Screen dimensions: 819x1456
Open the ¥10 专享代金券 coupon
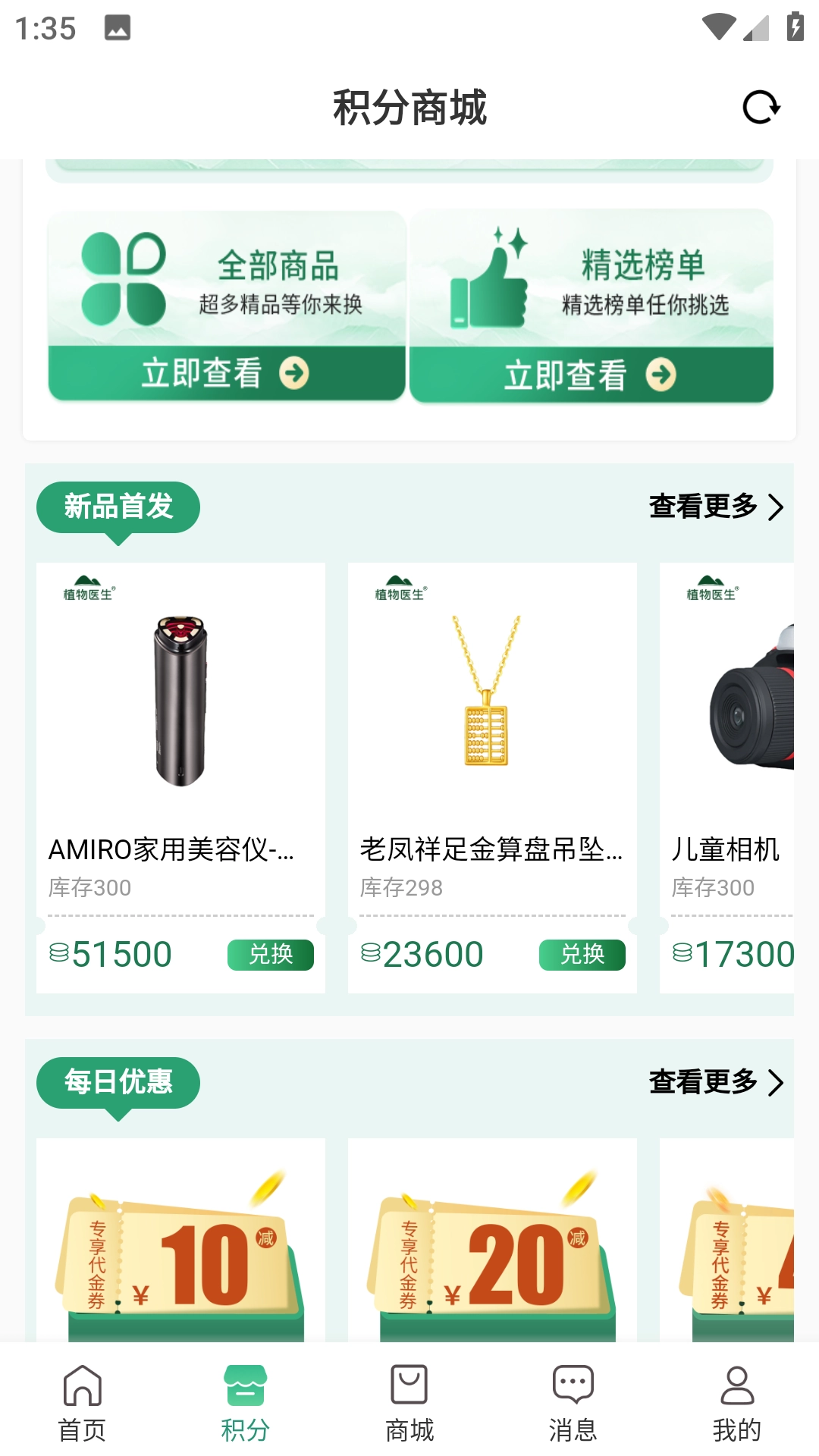pos(180,1251)
